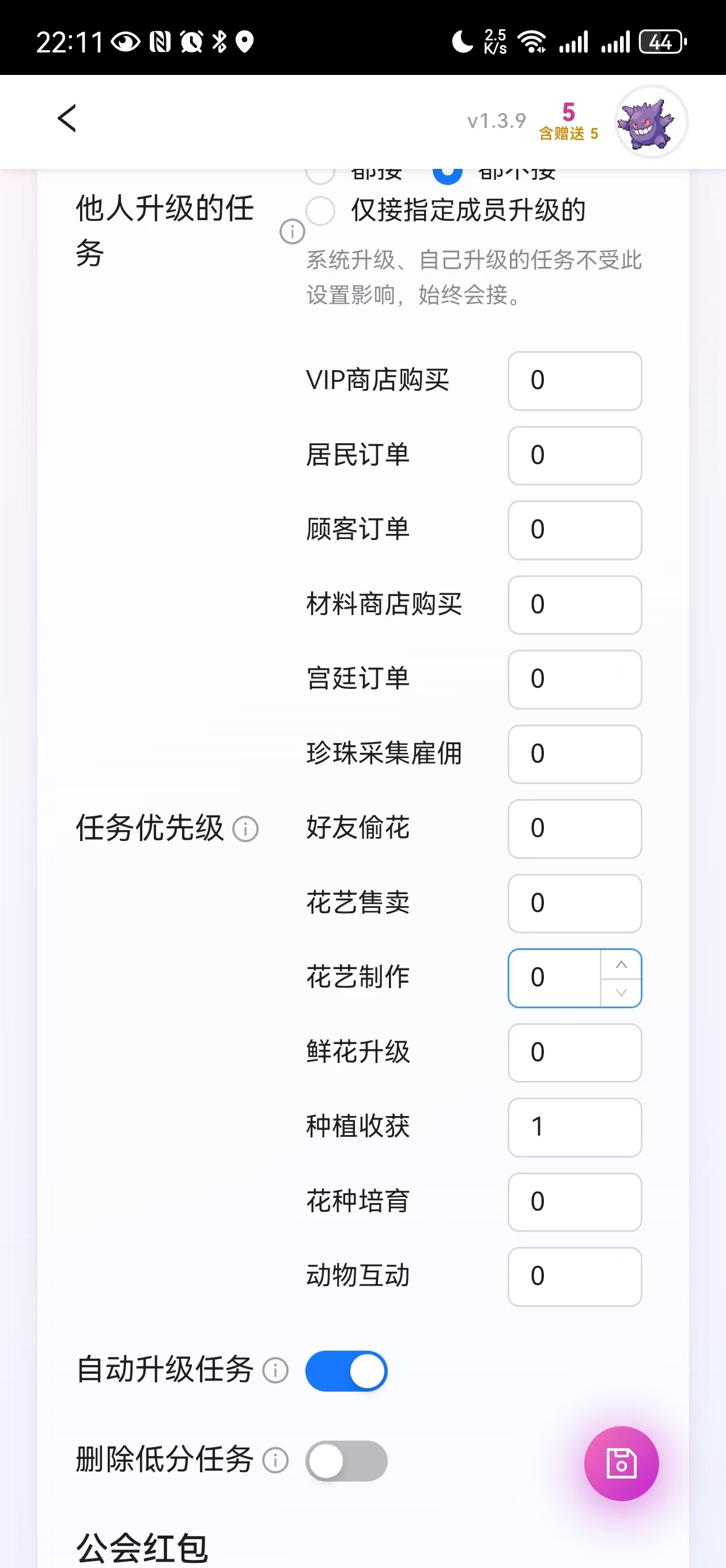
Task: Edit the VIP商店购买 priority field
Action: 574,380
